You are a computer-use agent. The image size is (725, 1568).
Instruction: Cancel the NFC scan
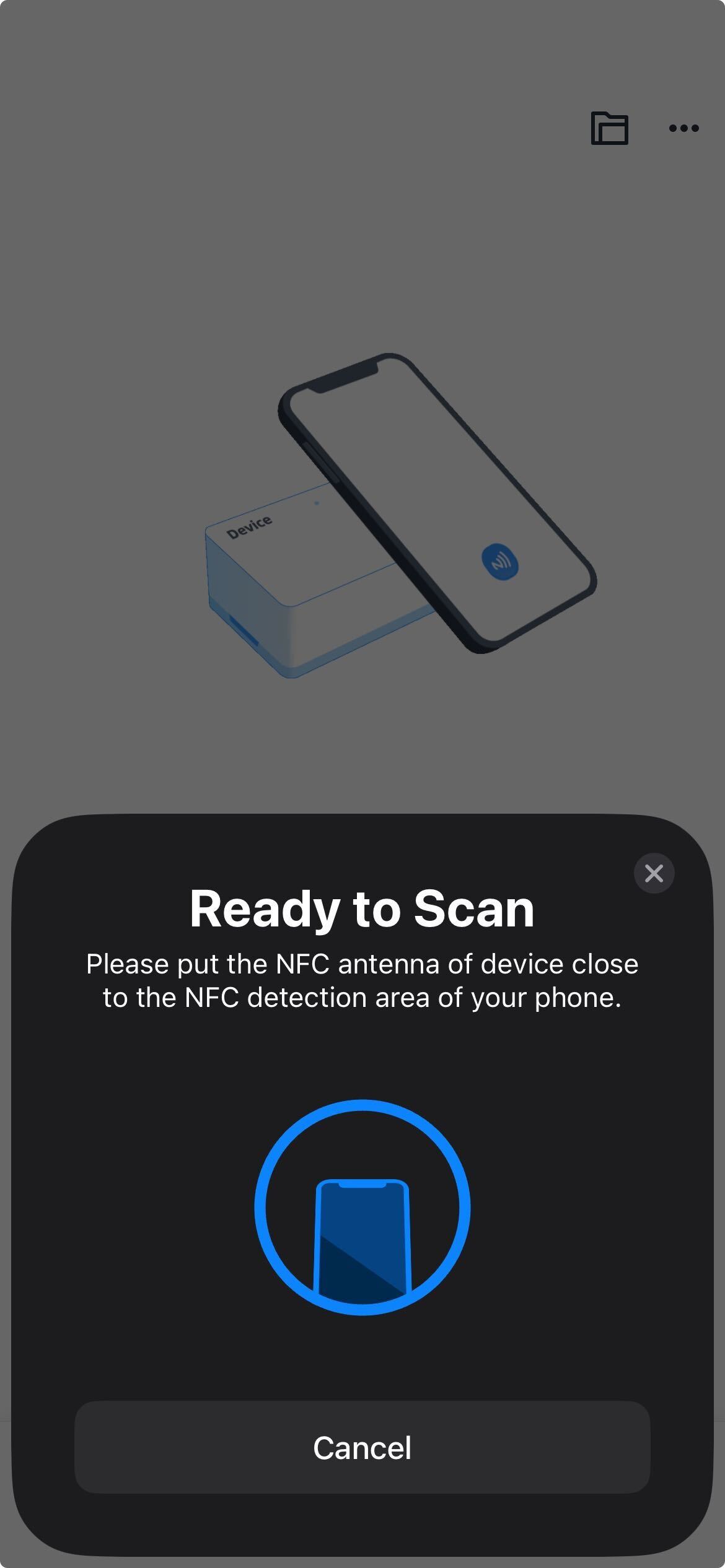(362, 1447)
